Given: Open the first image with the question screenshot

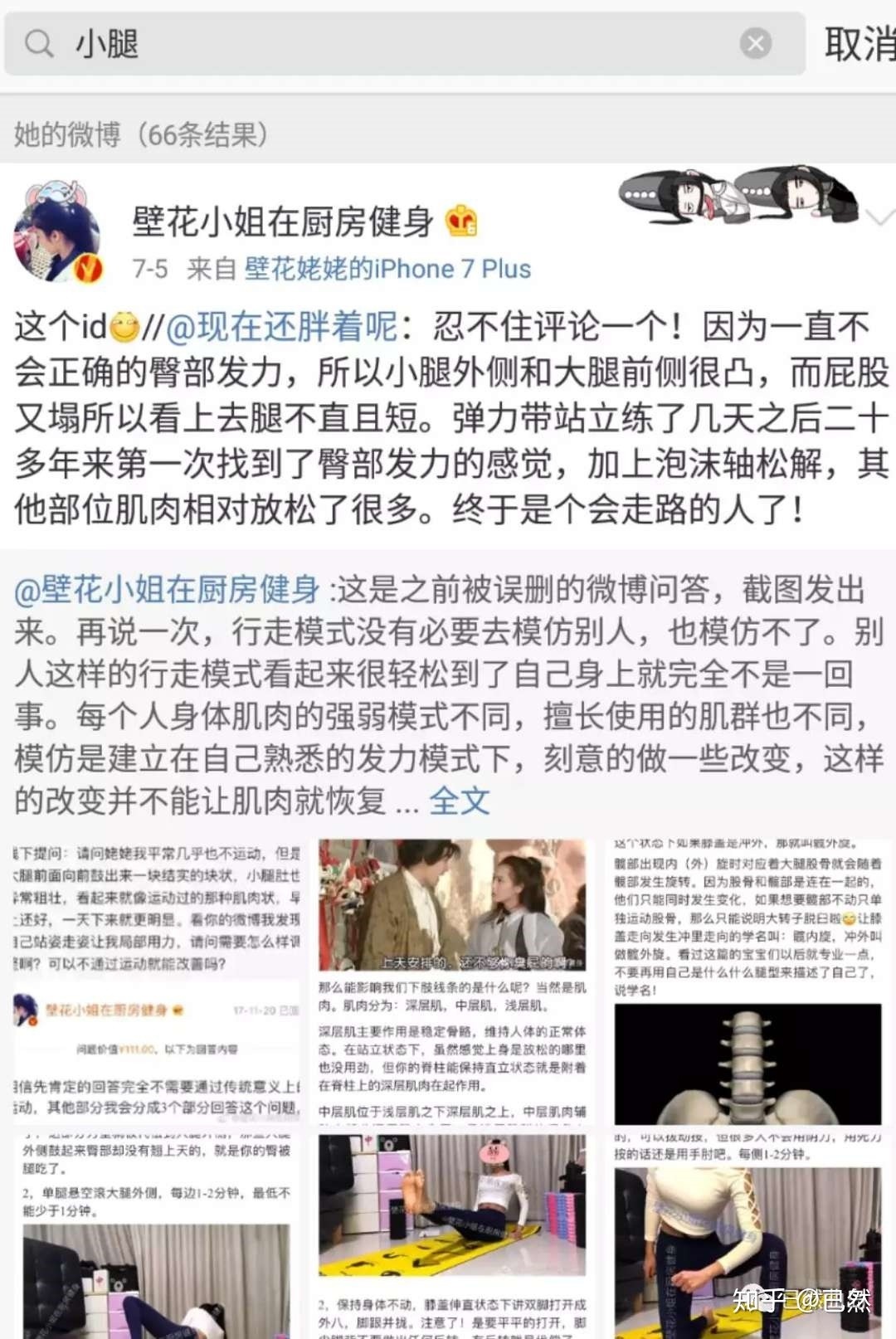Looking at the screenshot, I should click(157, 979).
